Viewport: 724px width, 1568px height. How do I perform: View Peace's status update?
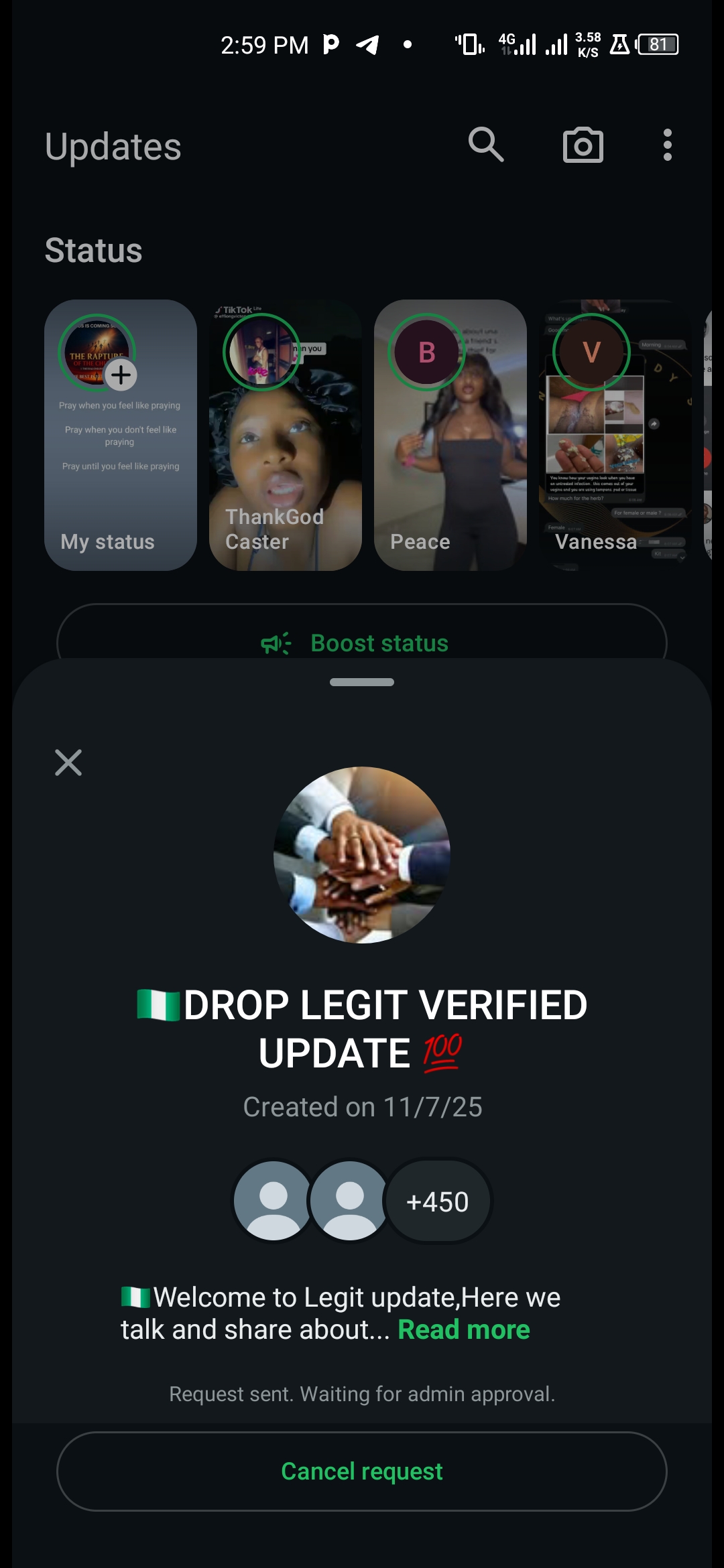click(x=450, y=436)
